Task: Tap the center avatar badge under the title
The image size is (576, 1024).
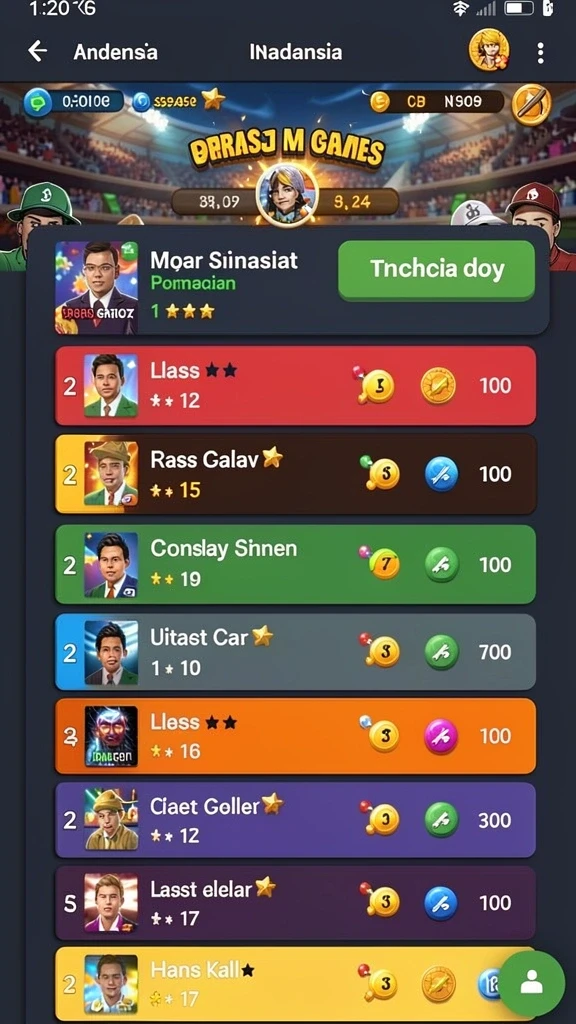Action: click(x=287, y=194)
